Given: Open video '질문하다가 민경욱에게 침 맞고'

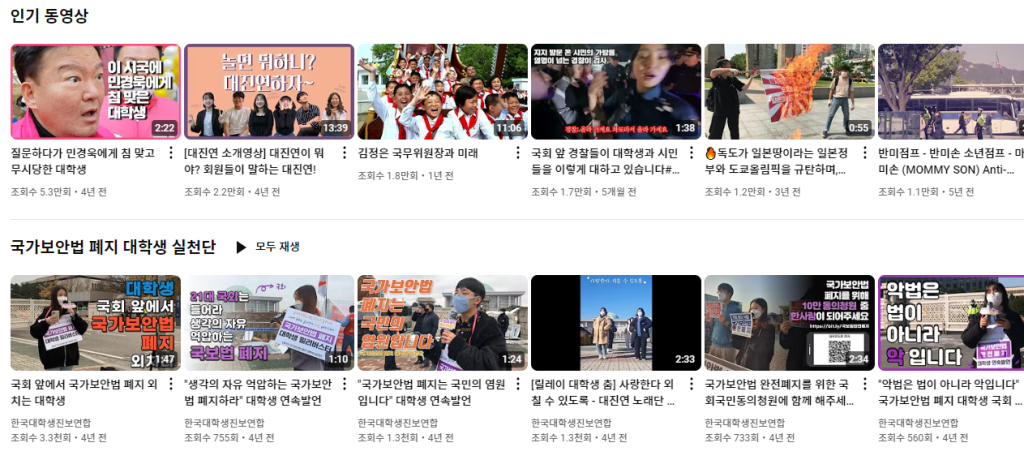Looking at the screenshot, I should pos(95,91).
